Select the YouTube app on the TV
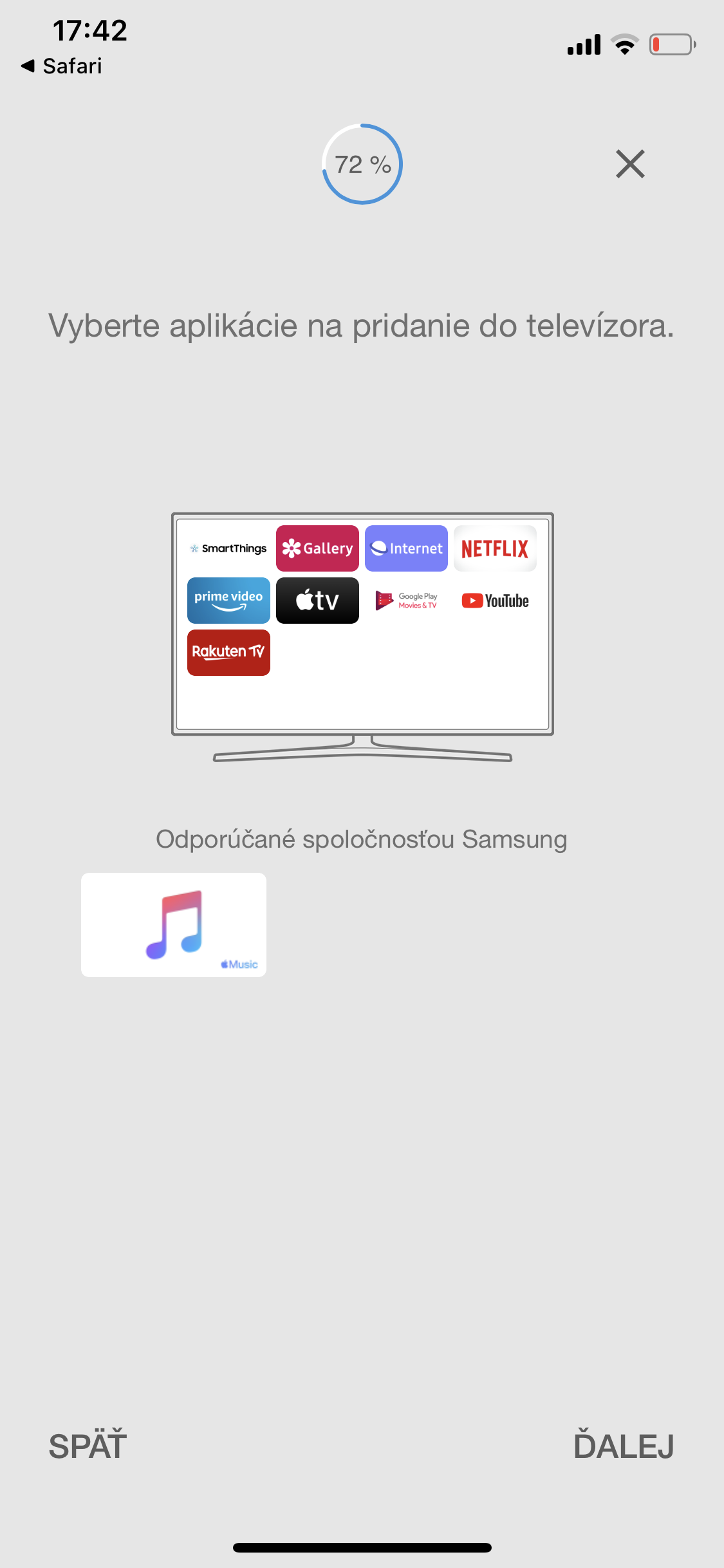The image size is (724, 1568). click(495, 601)
